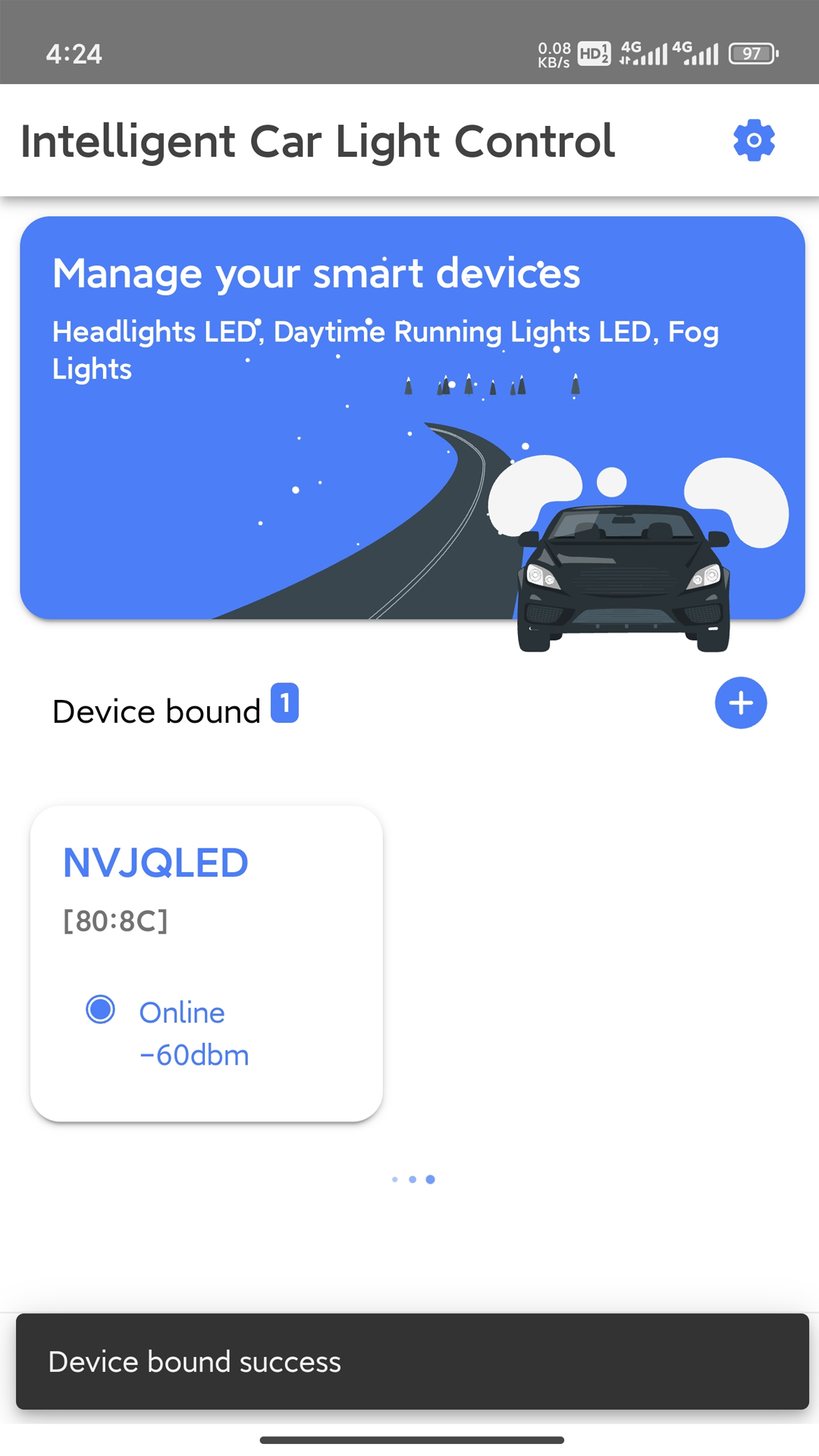Select the Online radio indicator on NVJQLED card
The width and height of the screenshot is (819, 1456).
pyautogui.click(x=100, y=1009)
